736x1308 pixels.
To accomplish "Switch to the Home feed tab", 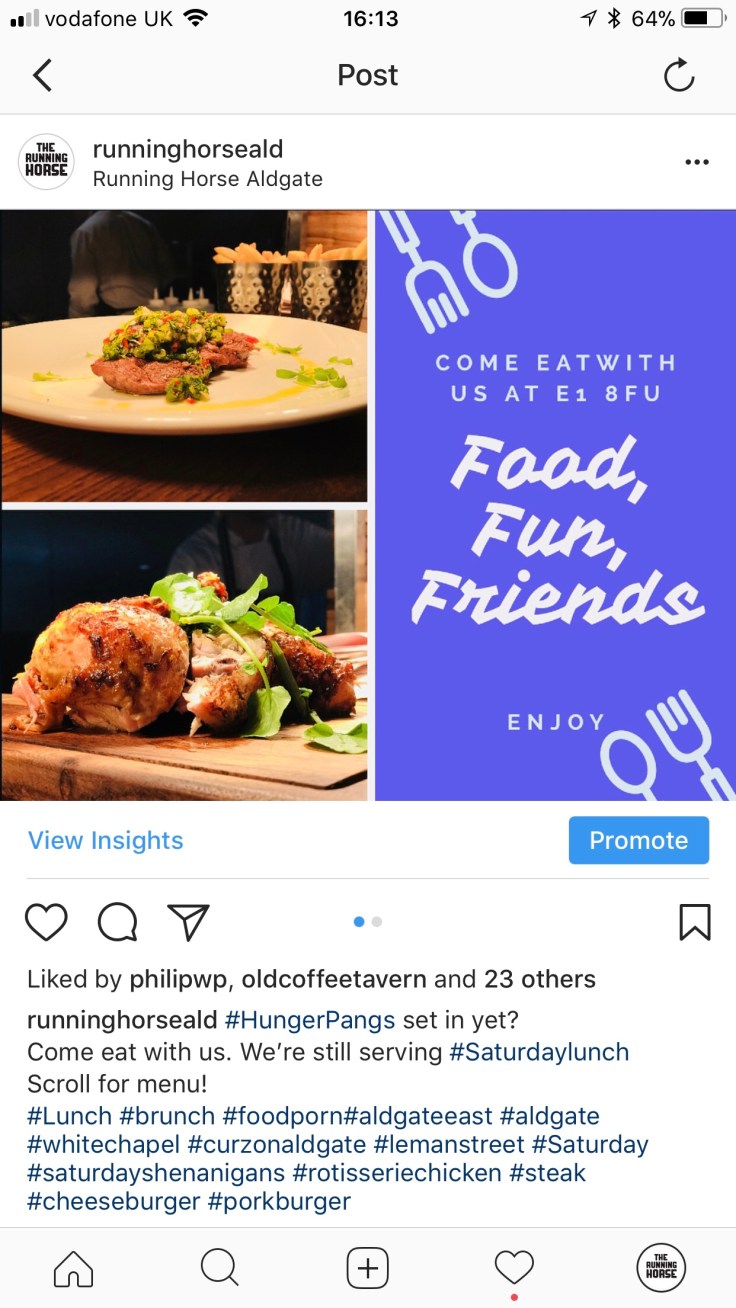I will (x=73, y=1269).
